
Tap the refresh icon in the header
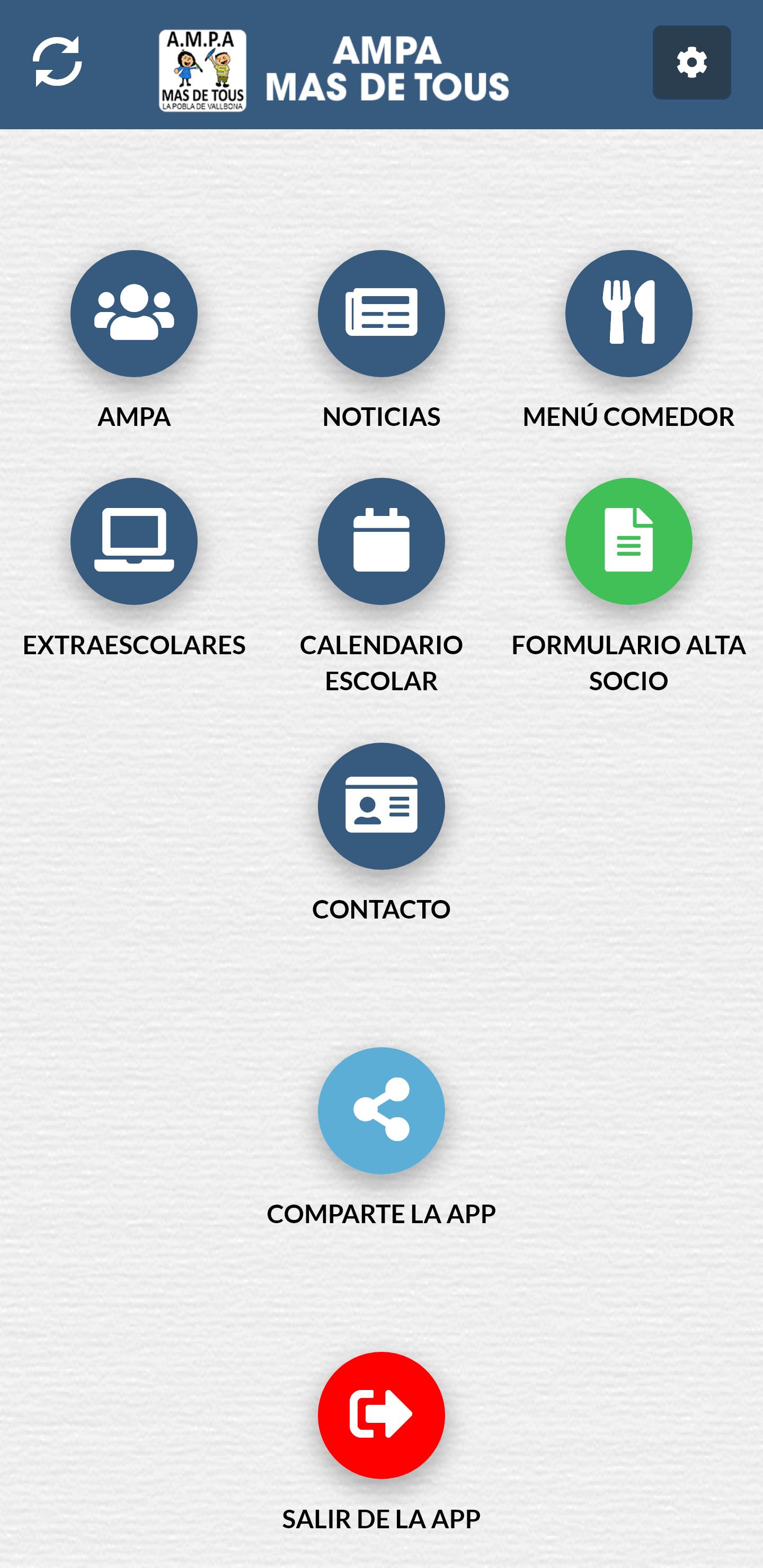pos(57,62)
